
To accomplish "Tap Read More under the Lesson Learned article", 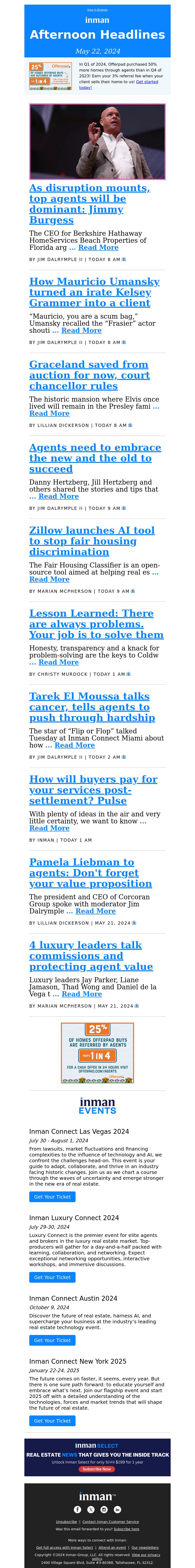I will point(58,662).
